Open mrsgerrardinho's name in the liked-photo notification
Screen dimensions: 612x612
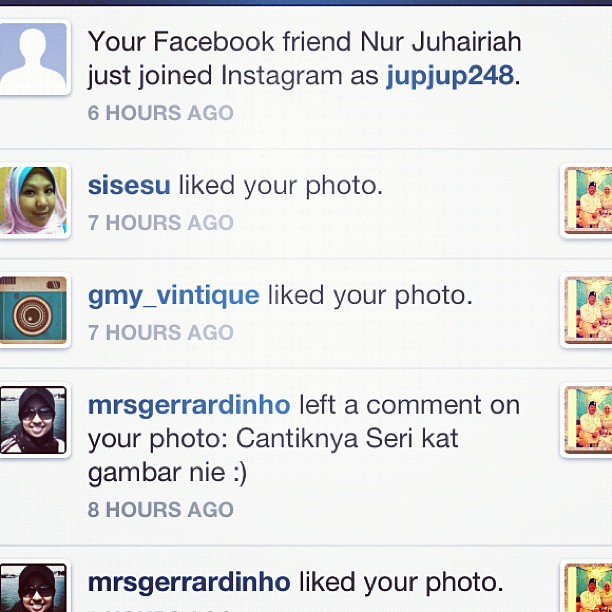pos(189,581)
